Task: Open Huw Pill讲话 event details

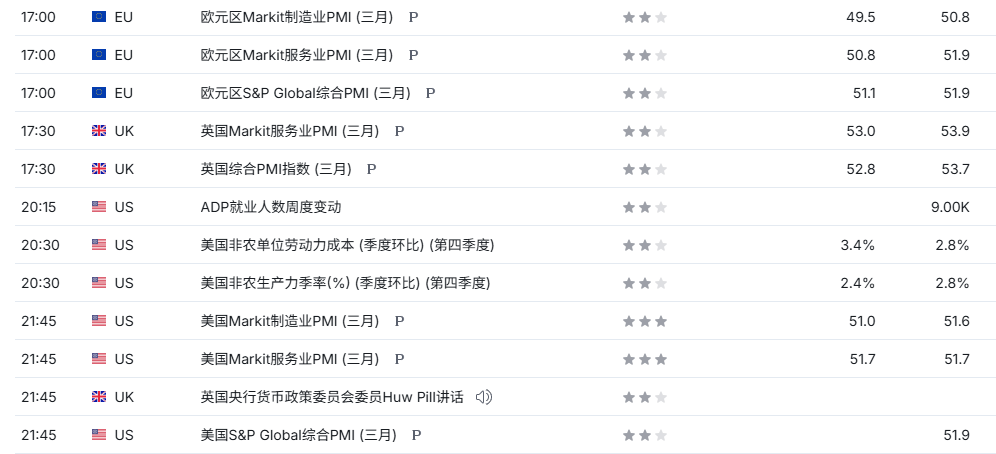Action: [x=332, y=397]
